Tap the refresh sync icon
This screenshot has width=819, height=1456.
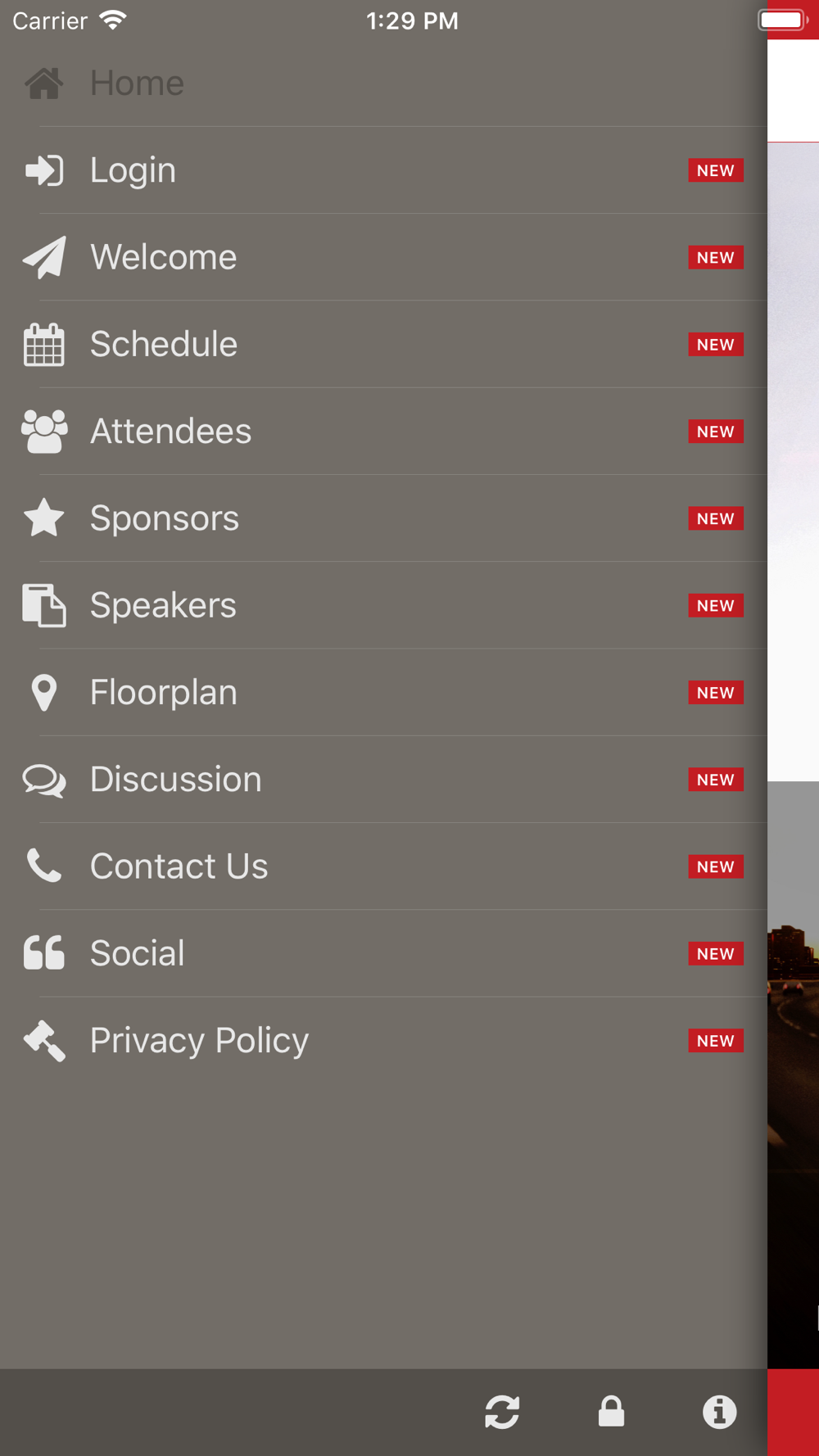502,1412
